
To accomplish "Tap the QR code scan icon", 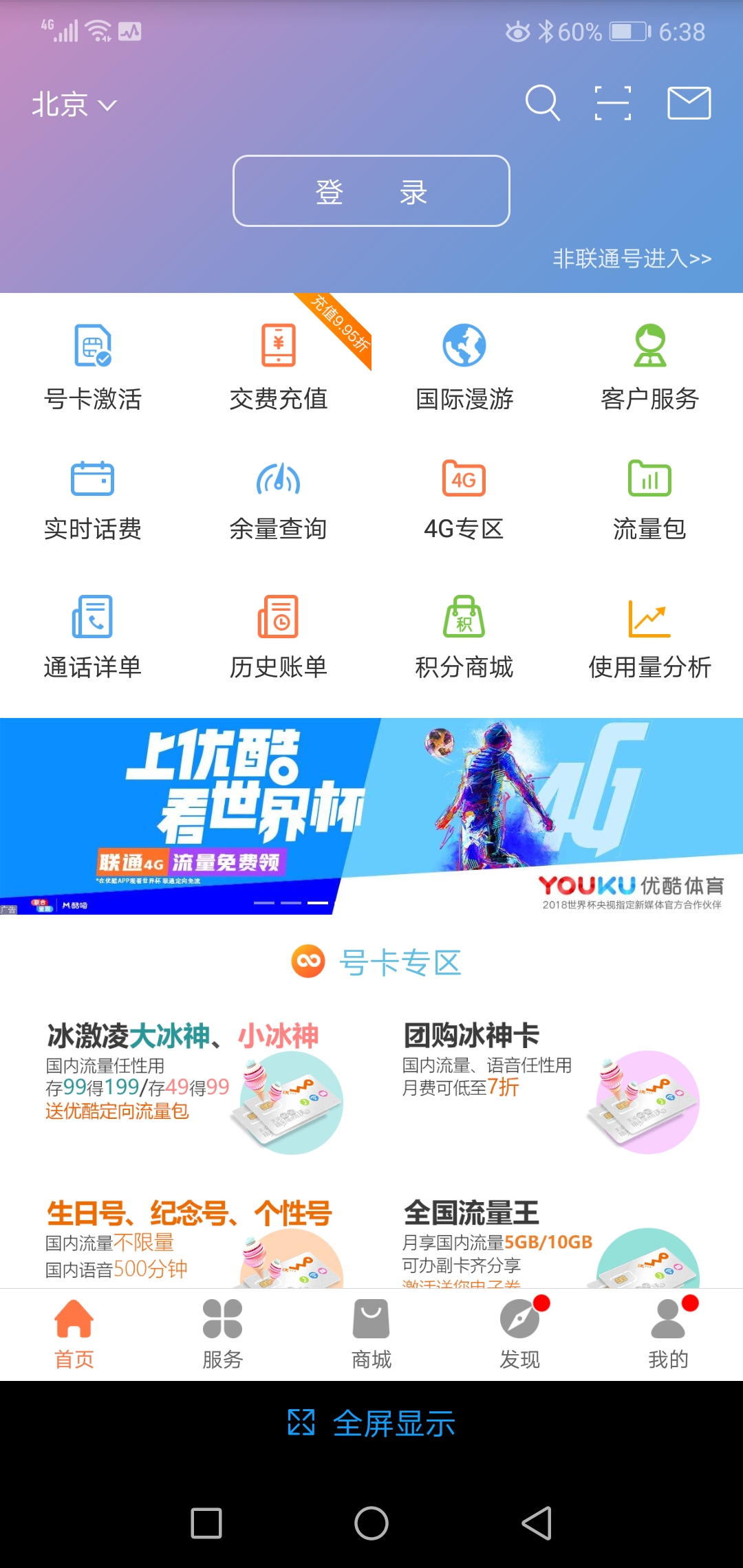I will coord(612,103).
